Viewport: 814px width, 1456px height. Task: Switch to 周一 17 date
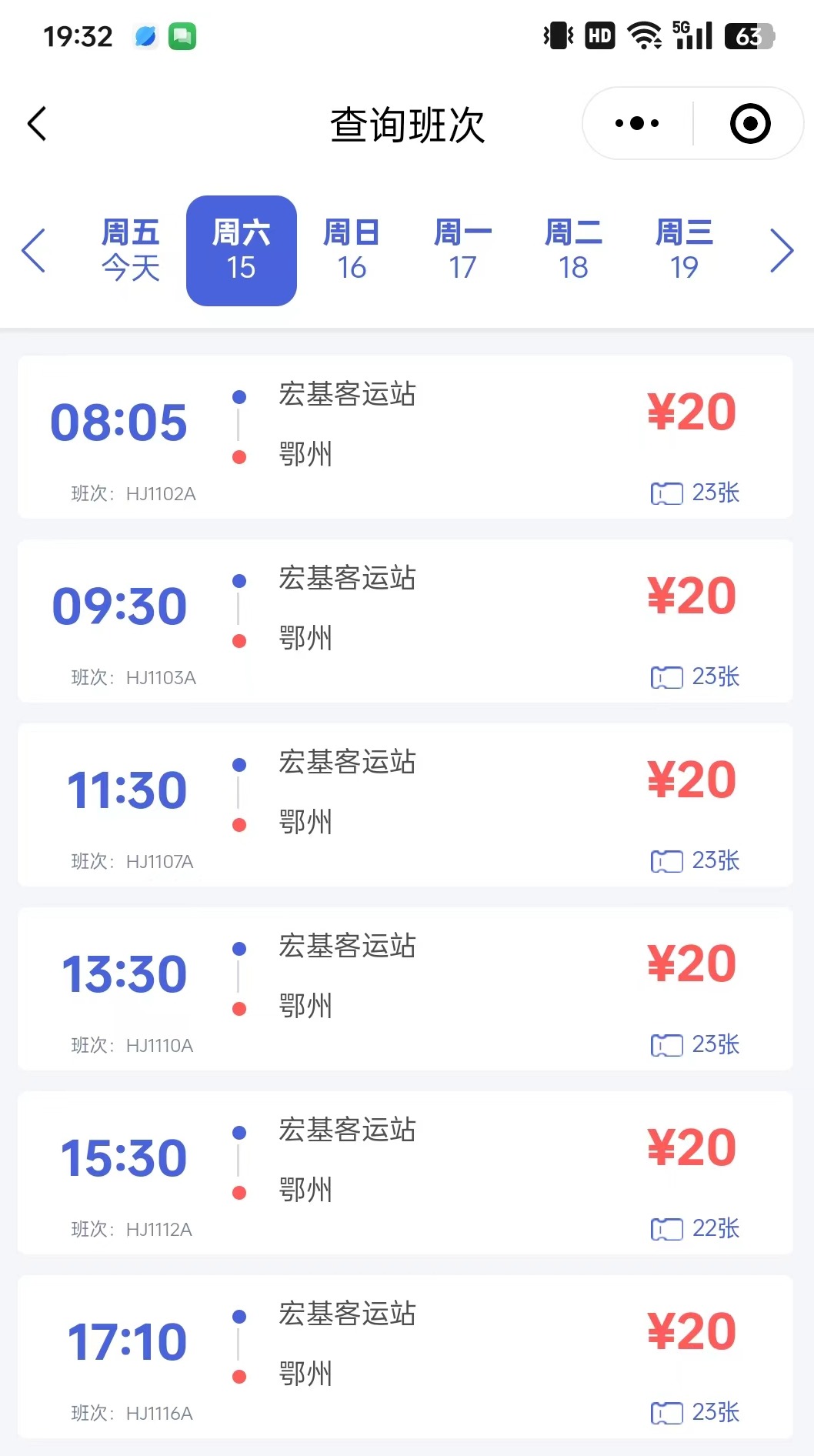pyautogui.click(x=462, y=251)
